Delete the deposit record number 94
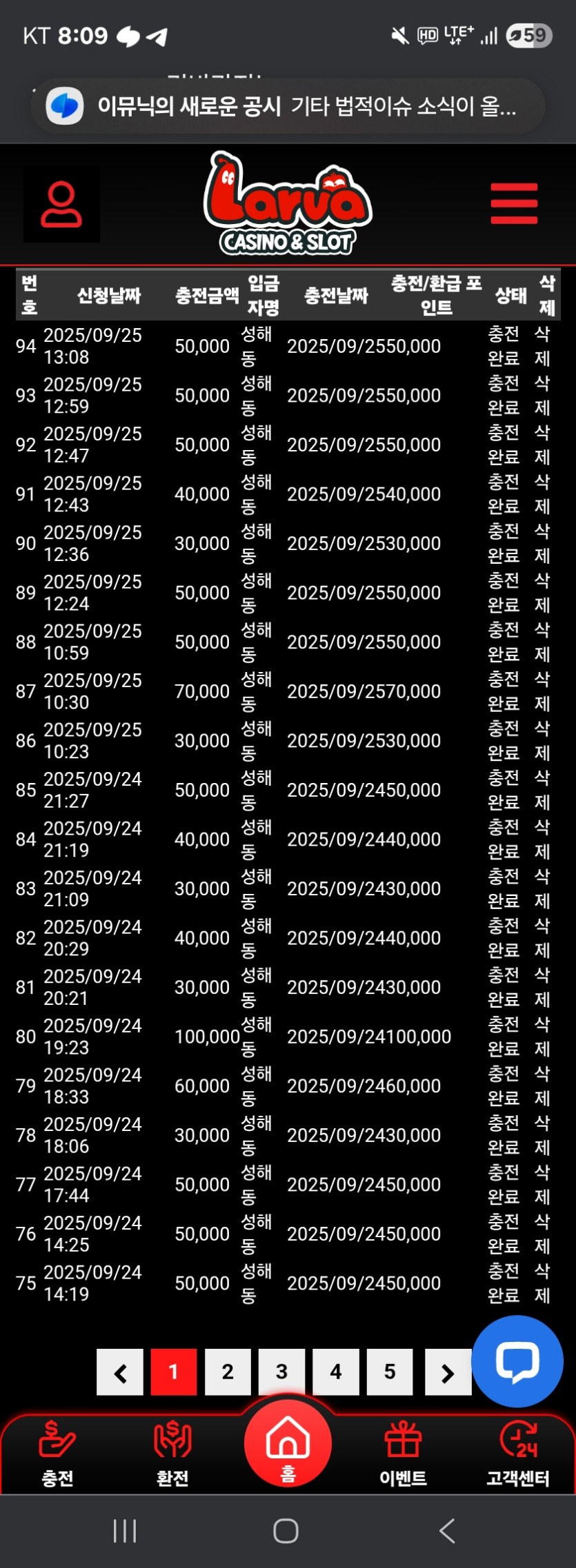This screenshot has height=1568, width=576. click(542, 346)
